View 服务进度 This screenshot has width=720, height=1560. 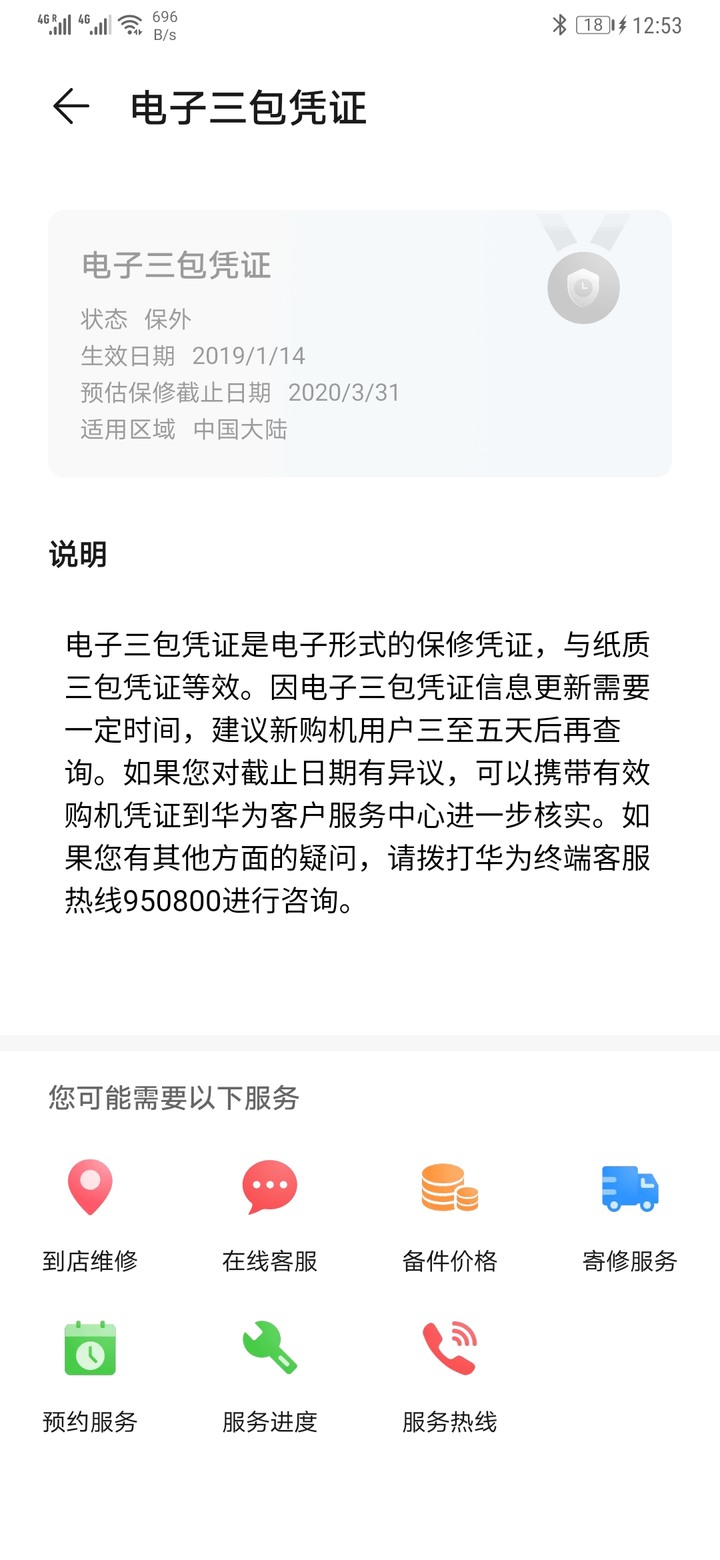[270, 1377]
